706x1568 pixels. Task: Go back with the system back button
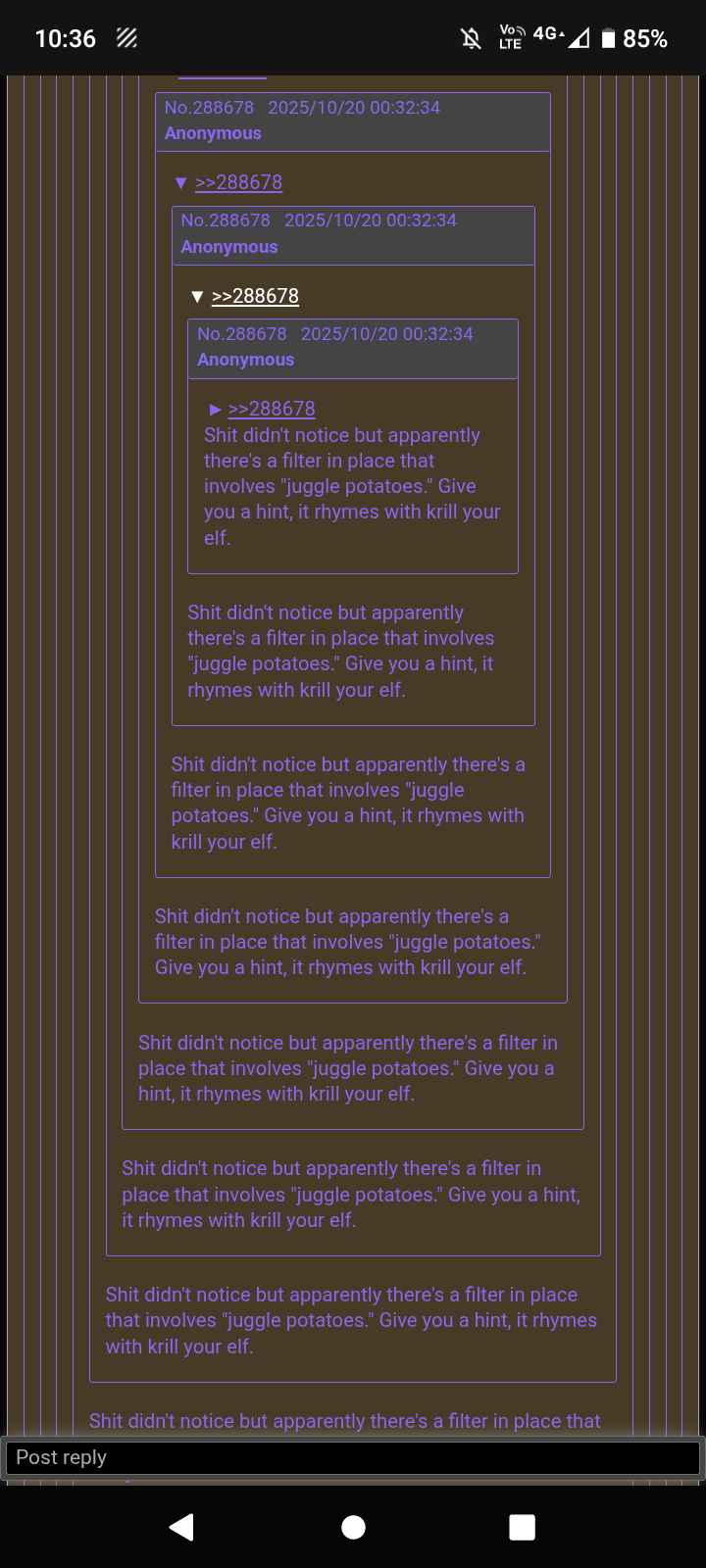coord(181,1527)
